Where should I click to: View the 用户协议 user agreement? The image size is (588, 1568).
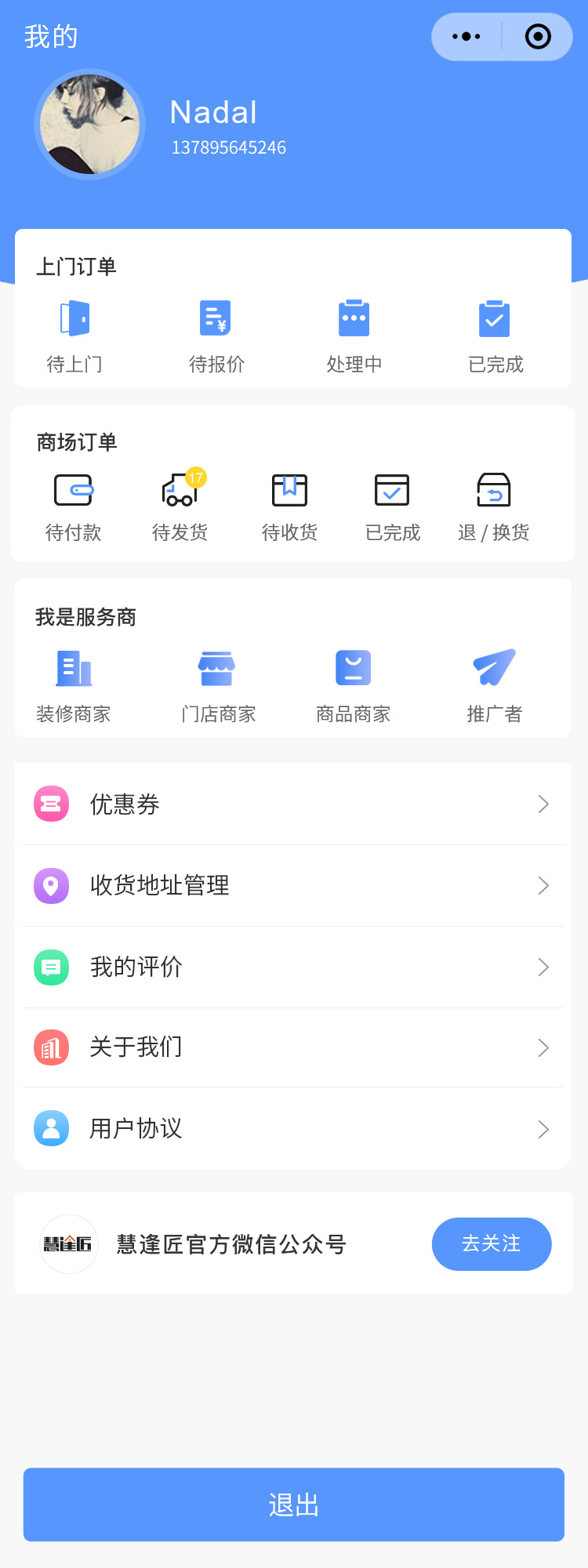(293, 1129)
